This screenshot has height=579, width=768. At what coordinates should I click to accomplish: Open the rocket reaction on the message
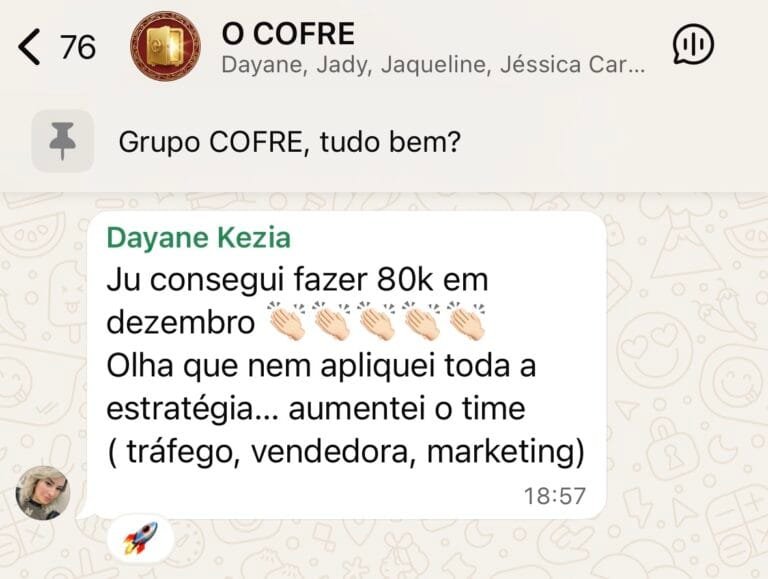pyautogui.click(x=140, y=540)
